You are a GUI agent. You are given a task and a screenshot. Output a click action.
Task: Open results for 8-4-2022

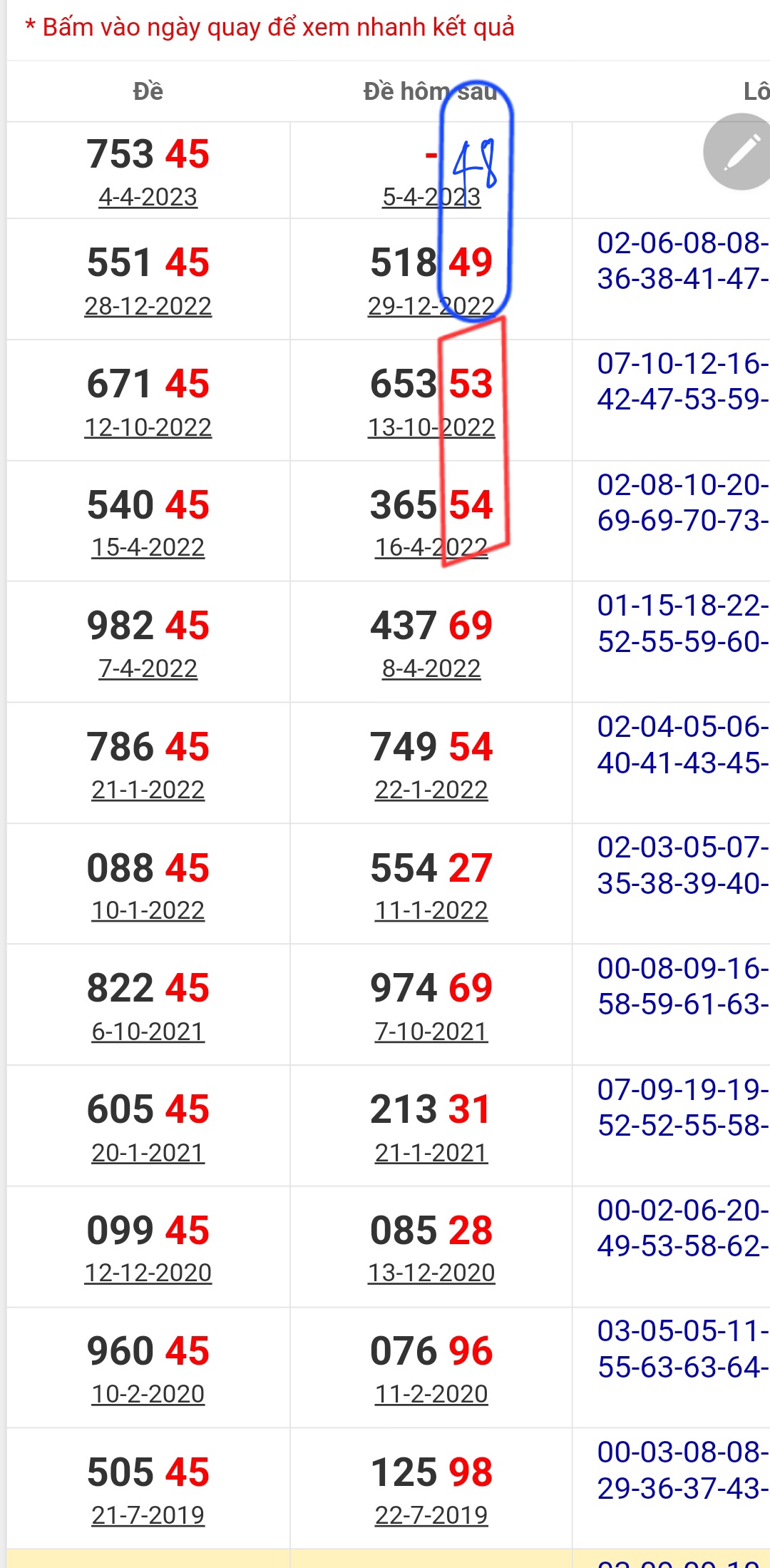431,668
